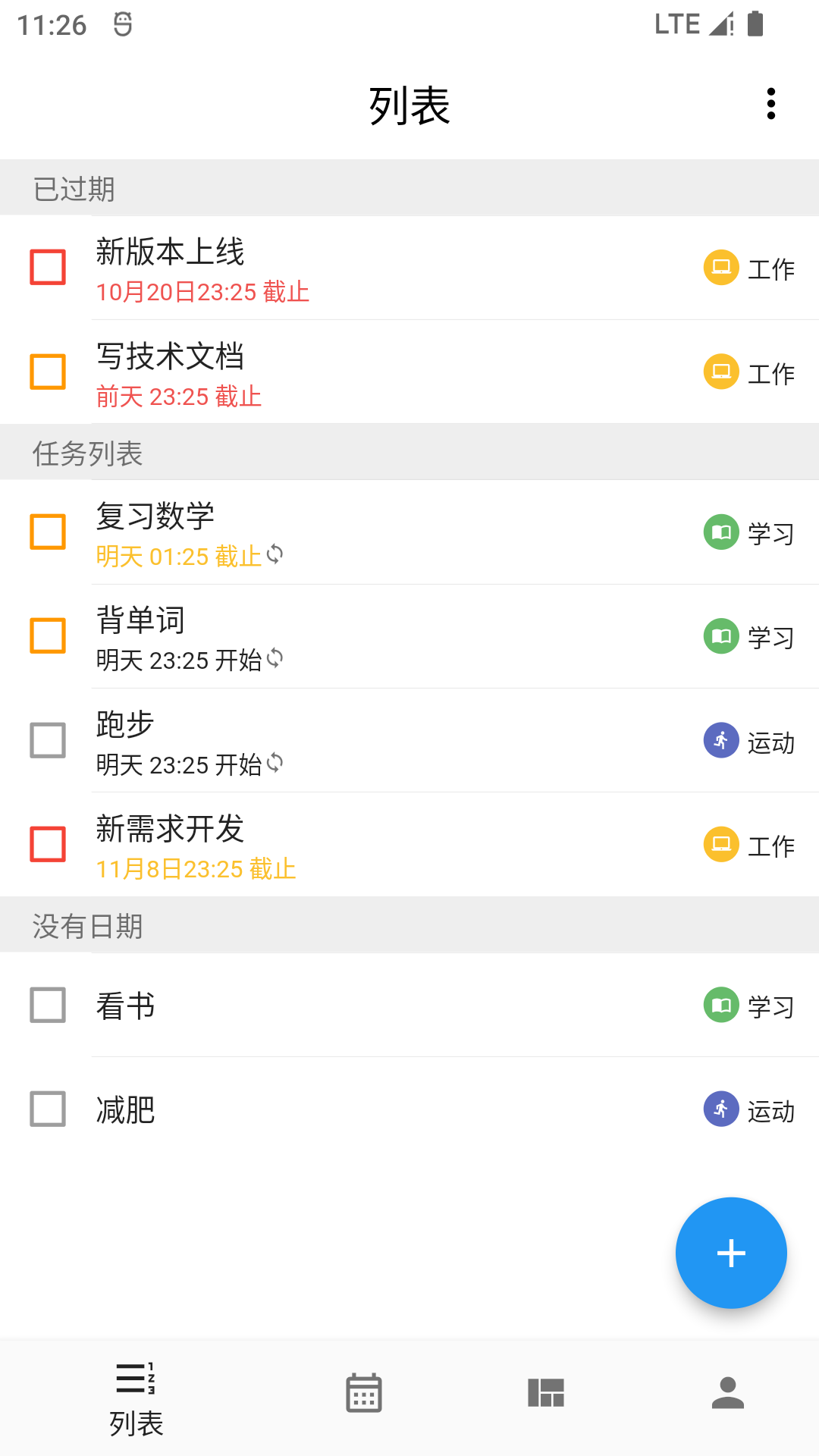Mark 背单词 as completed
819x1456 pixels.
pyautogui.click(x=47, y=635)
